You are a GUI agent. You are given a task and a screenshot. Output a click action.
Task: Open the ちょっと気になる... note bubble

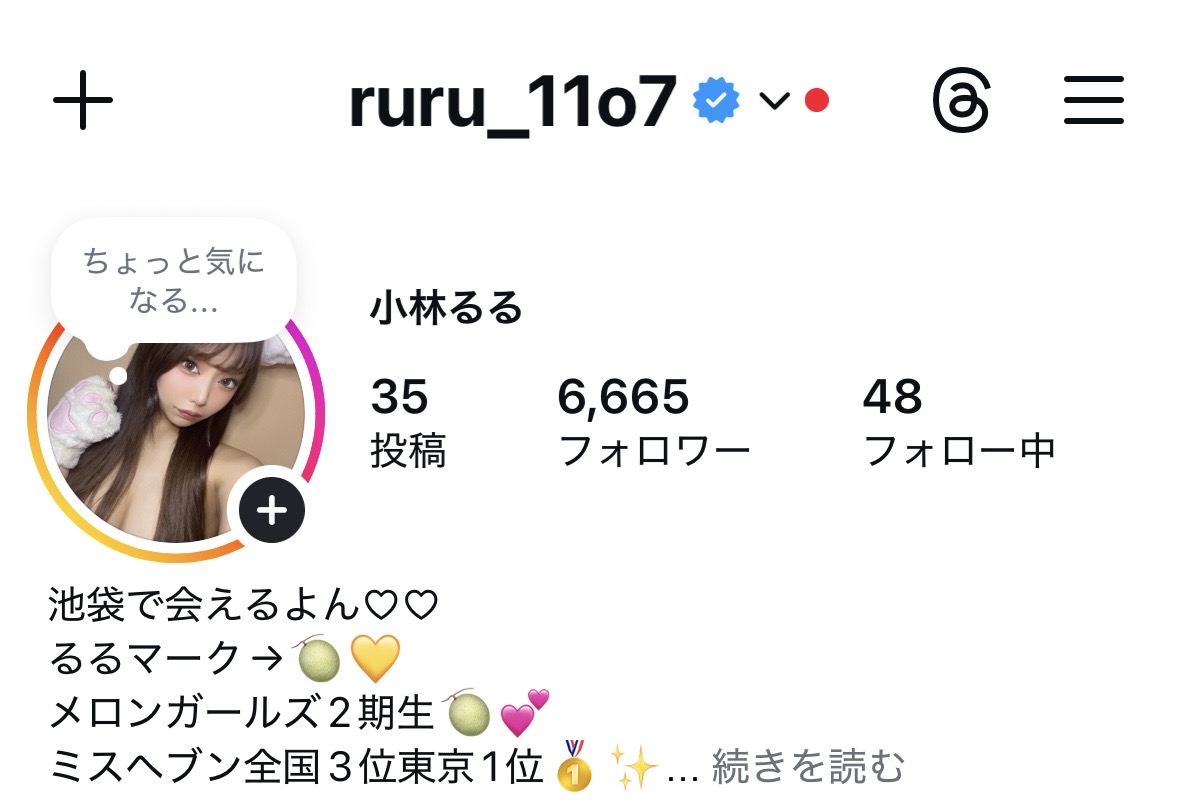coord(174,281)
